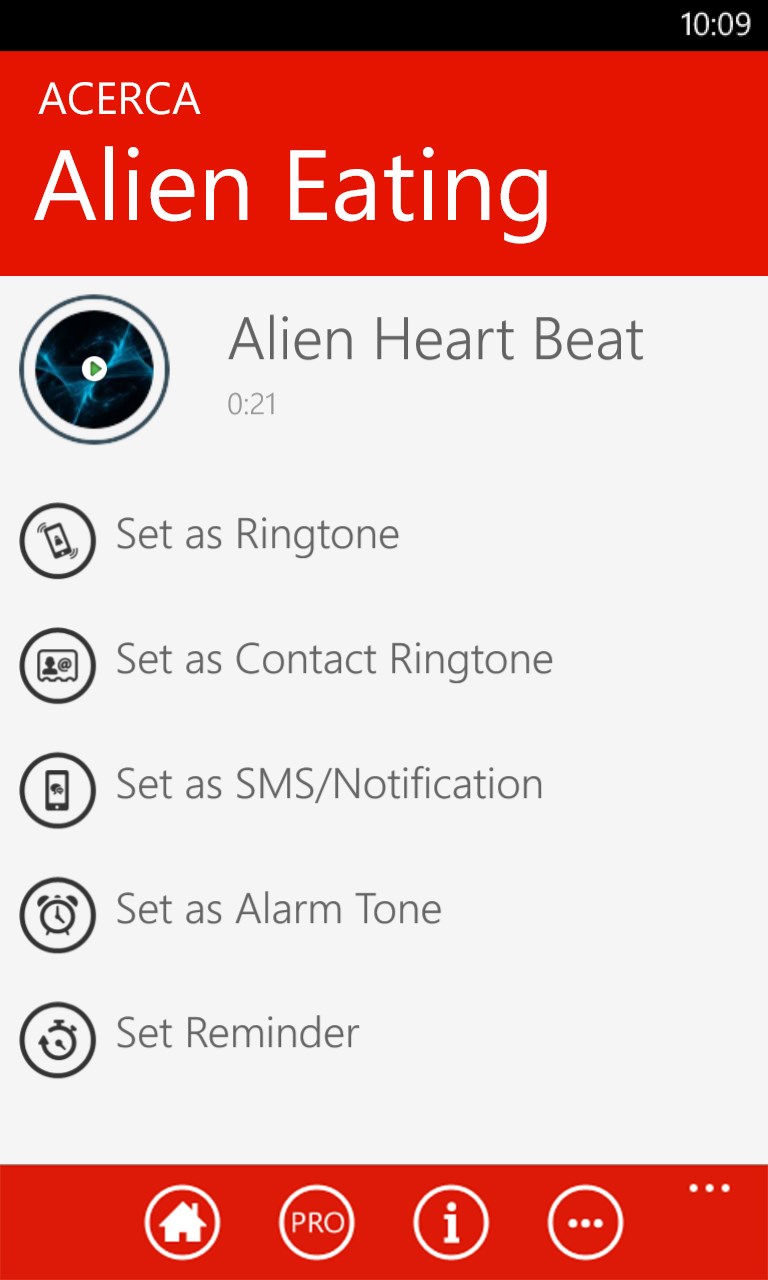Play the Alien Heart Beat sound
Screen dimensions: 768x1280
coord(94,369)
